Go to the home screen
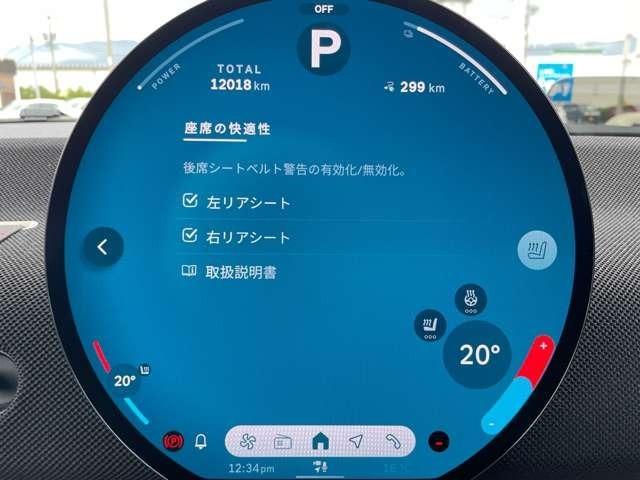 tap(320, 441)
